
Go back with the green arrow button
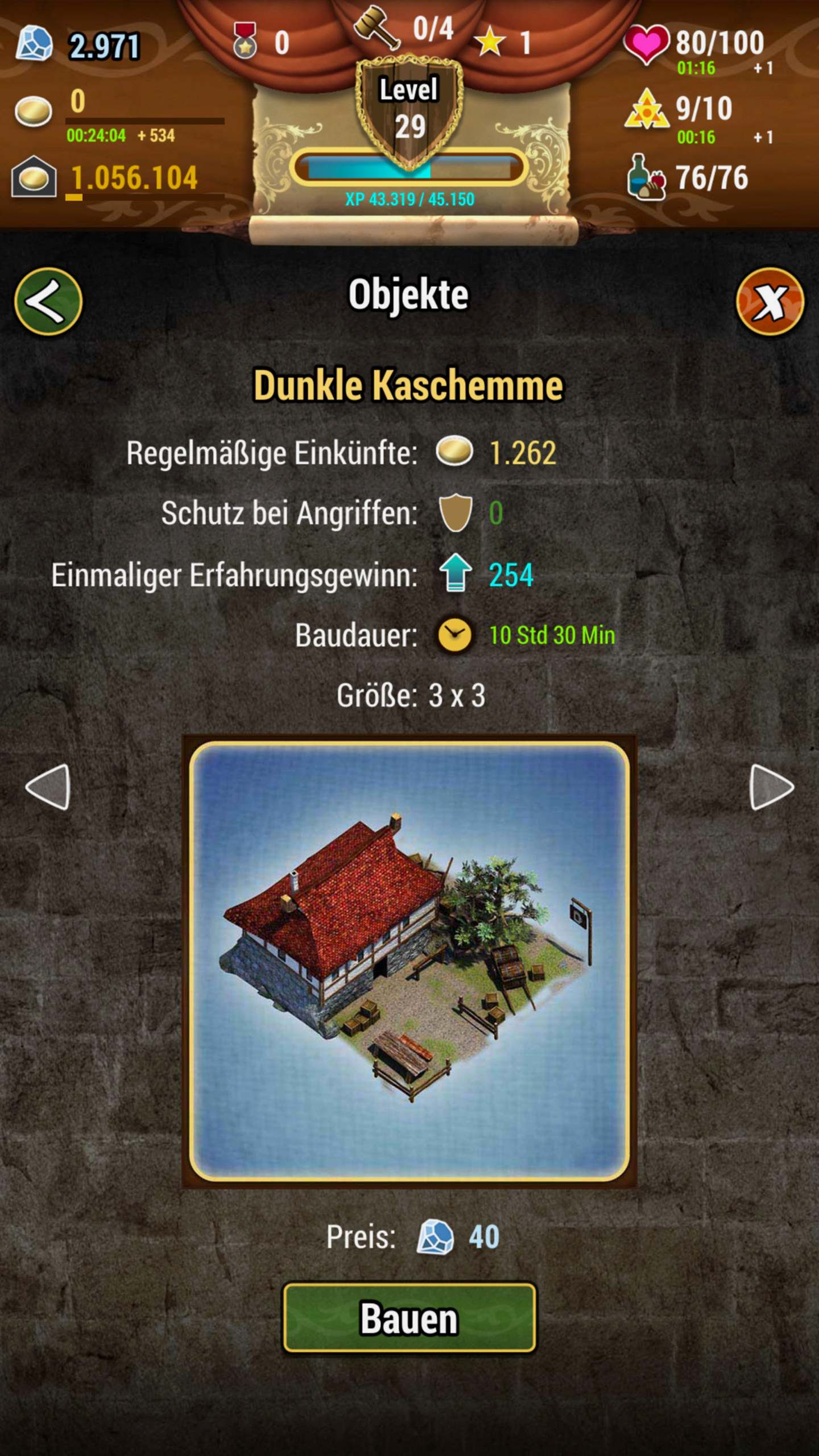click(x=48, y=301)
